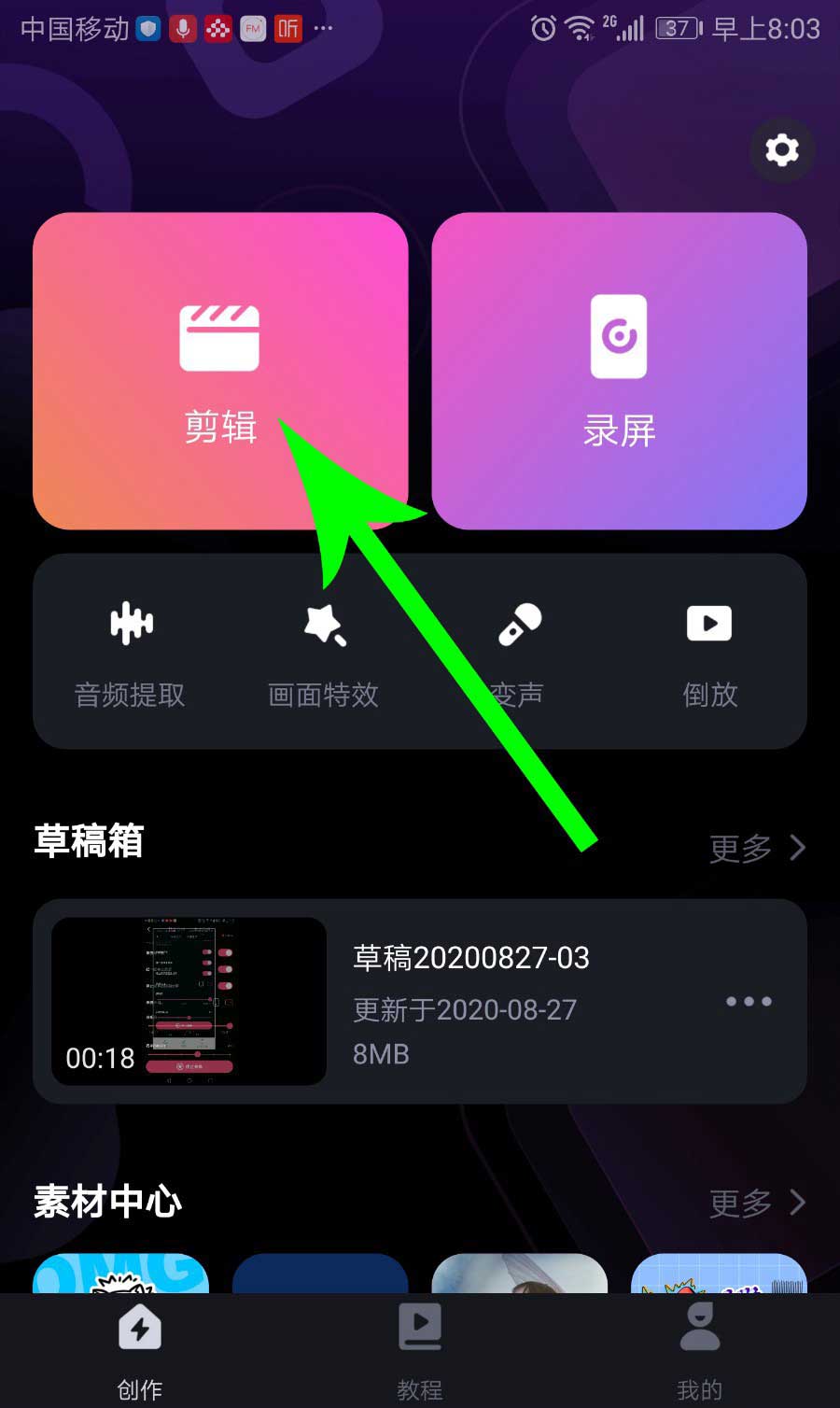The width and height of the screenshot is (840, 1408).
Task: Open draft titled 草稿20200827-03
Action: [471, 958]
